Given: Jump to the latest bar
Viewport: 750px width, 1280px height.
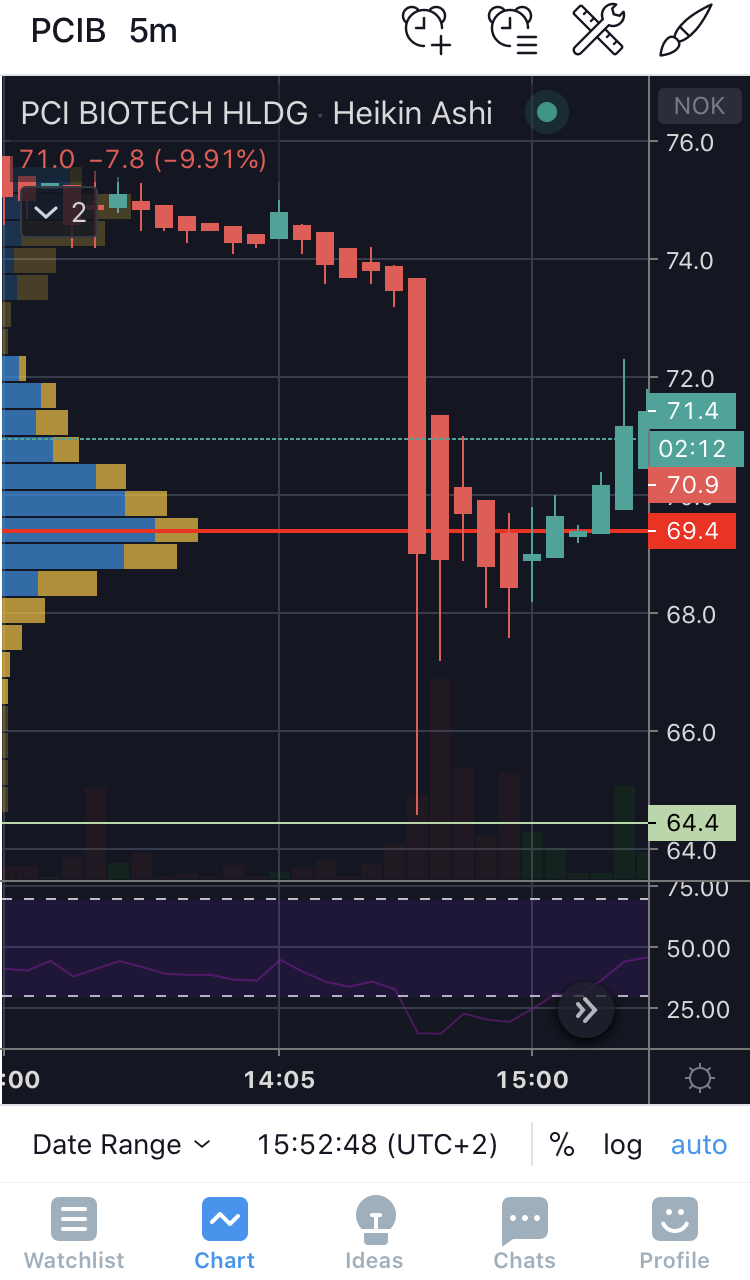Looking at the screenshot, I should [x=586, y=1010].
